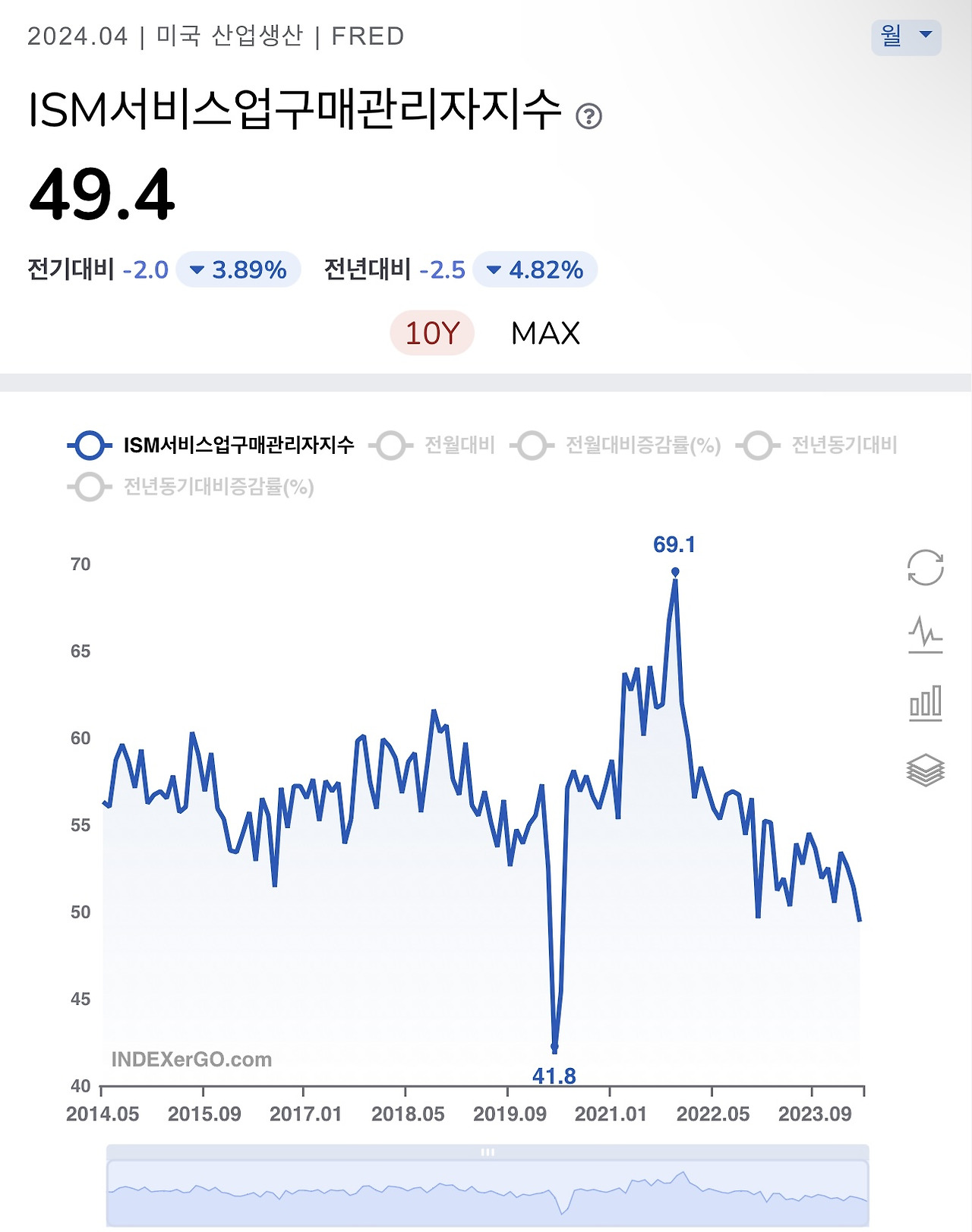Screen dimensions: 972x1232
Task: Select the MAX range tab
Action: point(546,333)
